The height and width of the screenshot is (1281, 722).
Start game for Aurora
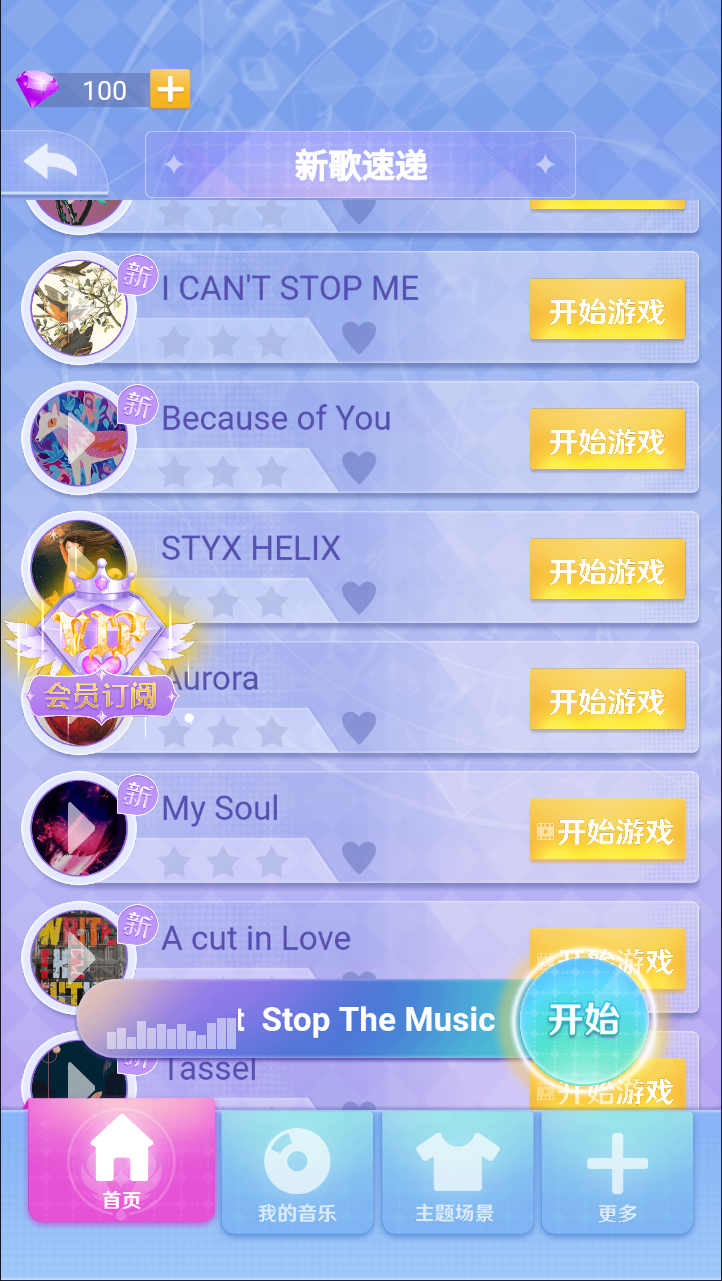(607, 700)
